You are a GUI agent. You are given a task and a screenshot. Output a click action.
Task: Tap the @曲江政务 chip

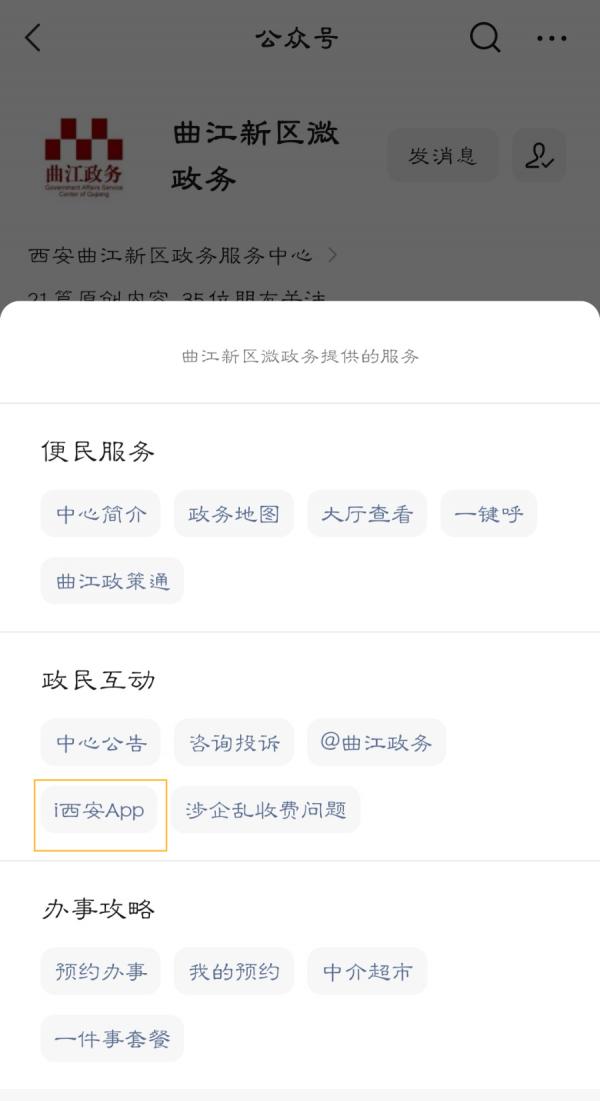pyautogui.click(x=377, y=742)
